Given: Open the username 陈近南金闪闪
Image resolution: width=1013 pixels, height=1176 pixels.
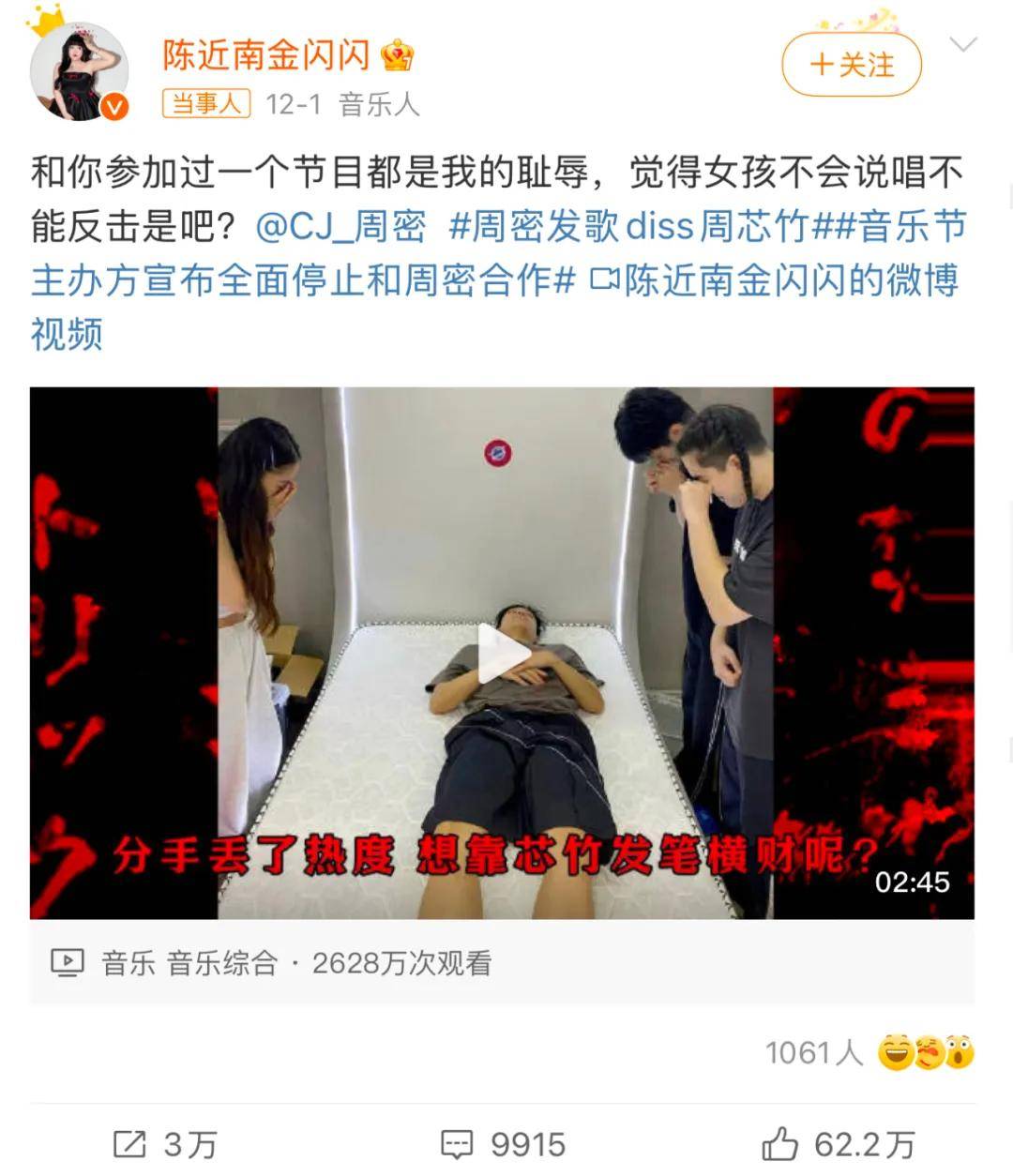Looking at the screenshot, I should [266, 55].
